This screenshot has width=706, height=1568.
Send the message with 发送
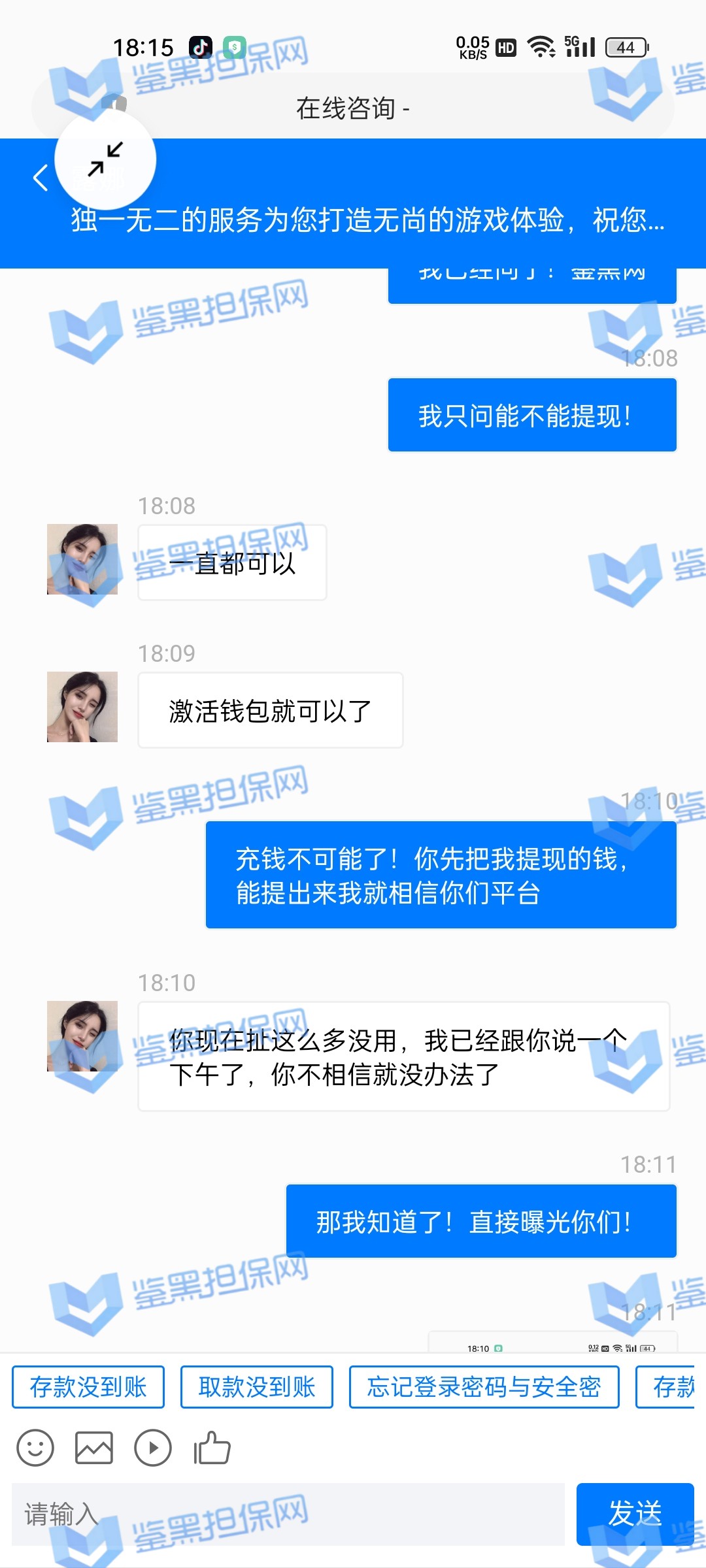[635, 1514]
